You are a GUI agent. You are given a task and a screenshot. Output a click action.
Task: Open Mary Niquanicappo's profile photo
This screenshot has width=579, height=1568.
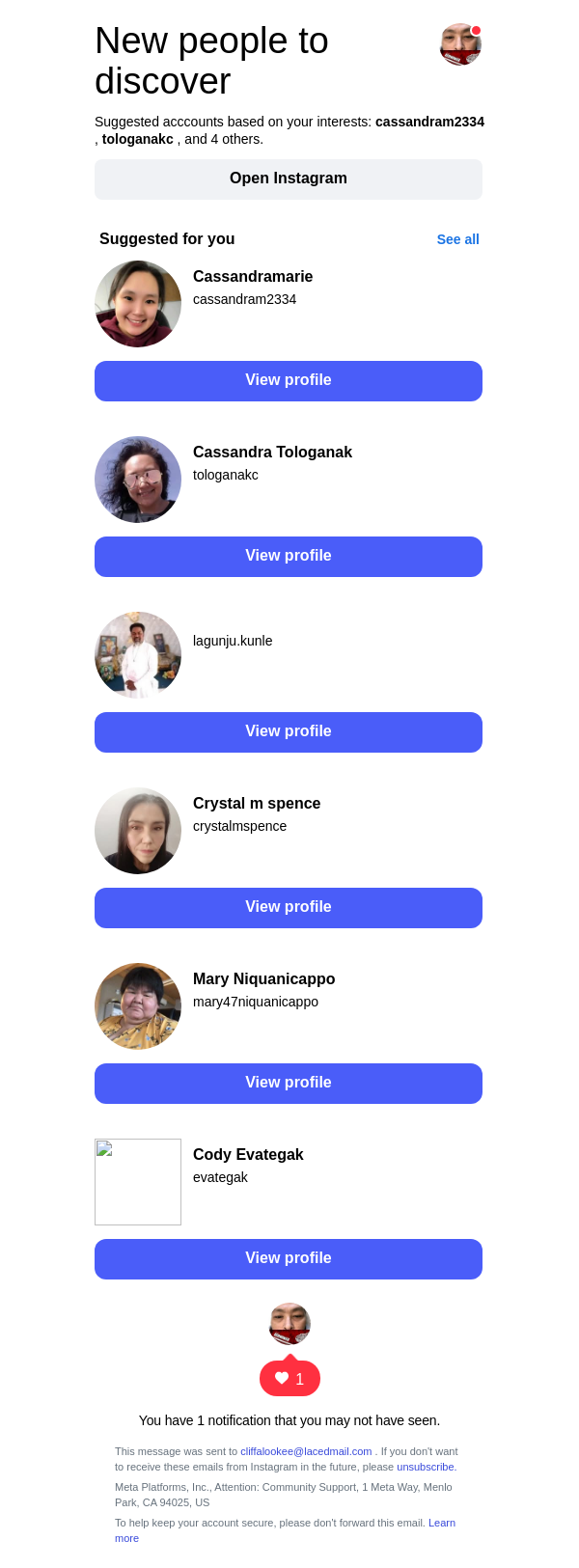[x=138, y=1006]
